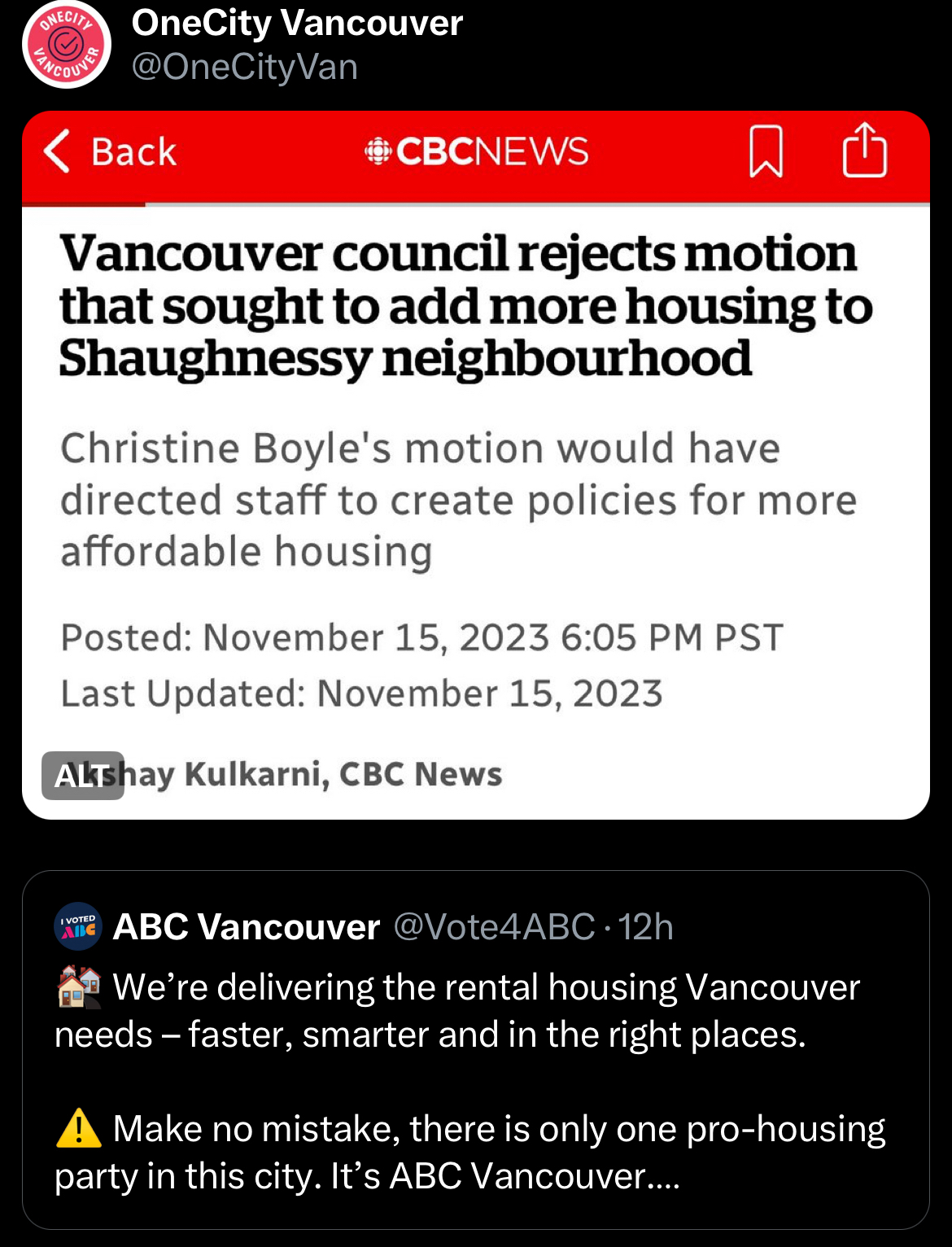Open OneCity Vancouver's profile picture
The image size is (952, 1247).
67,44
